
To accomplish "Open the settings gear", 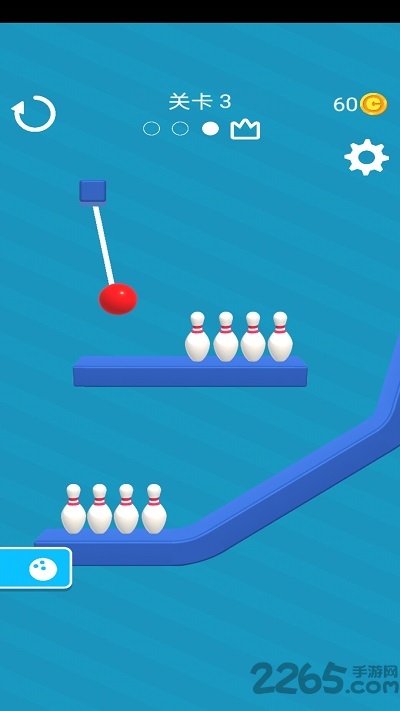I will pyautogui.click(x=366, y=157).
